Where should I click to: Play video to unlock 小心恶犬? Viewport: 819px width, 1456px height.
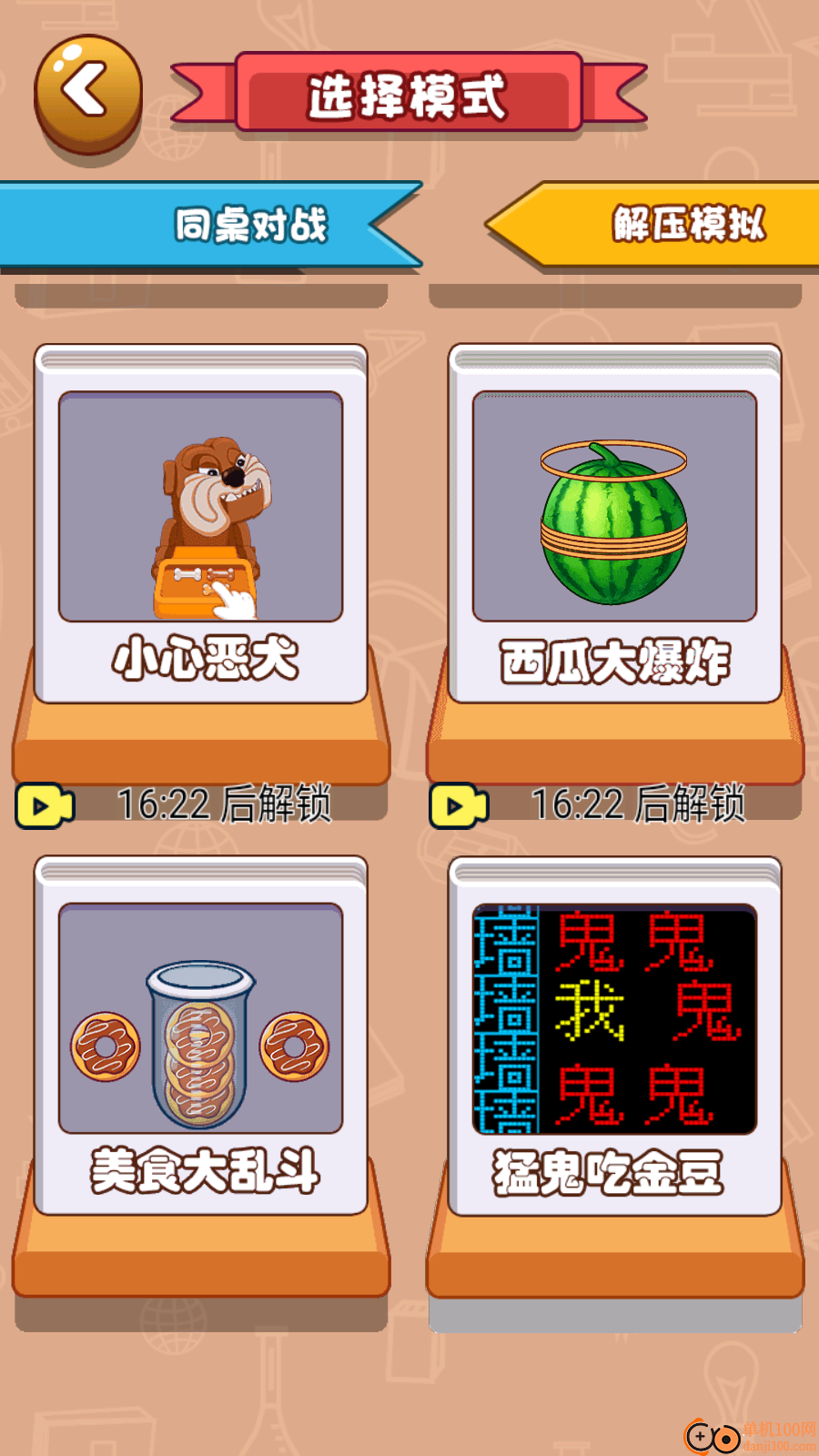click(43, 804)
